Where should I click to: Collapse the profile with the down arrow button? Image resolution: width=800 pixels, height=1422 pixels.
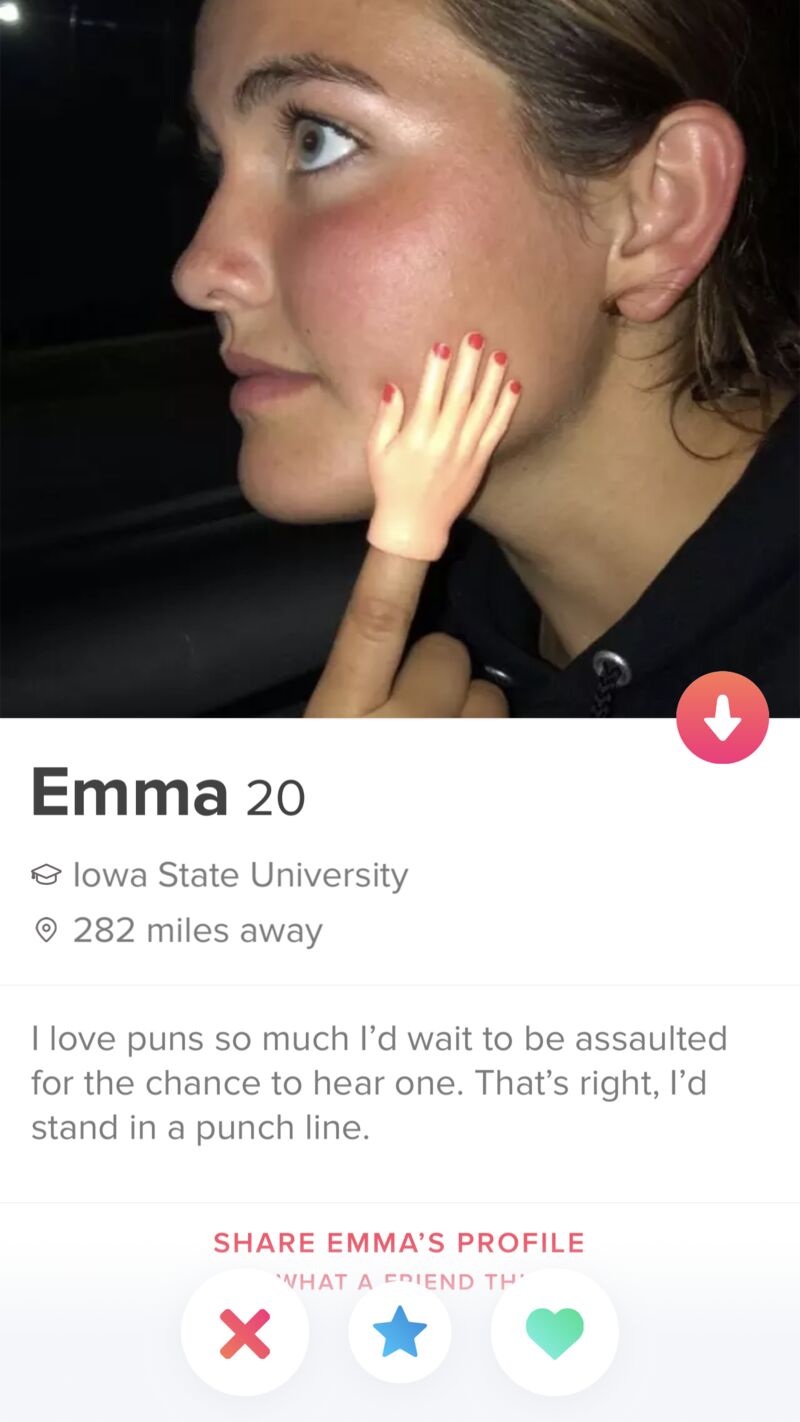[x=722, y=717]
